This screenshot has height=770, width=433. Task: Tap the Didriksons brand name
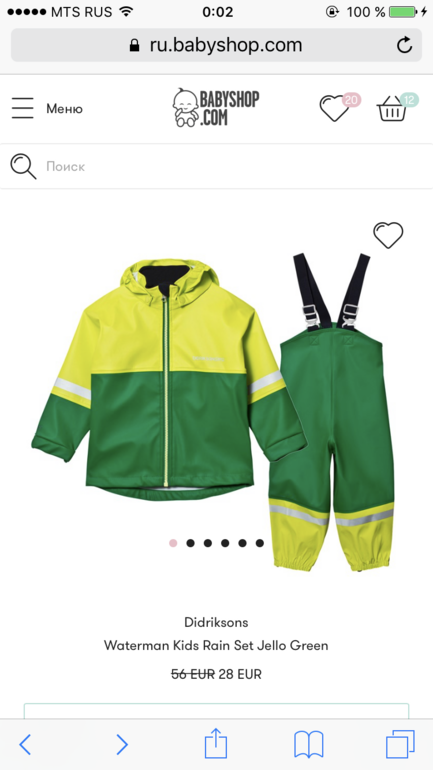click(216, 622)
